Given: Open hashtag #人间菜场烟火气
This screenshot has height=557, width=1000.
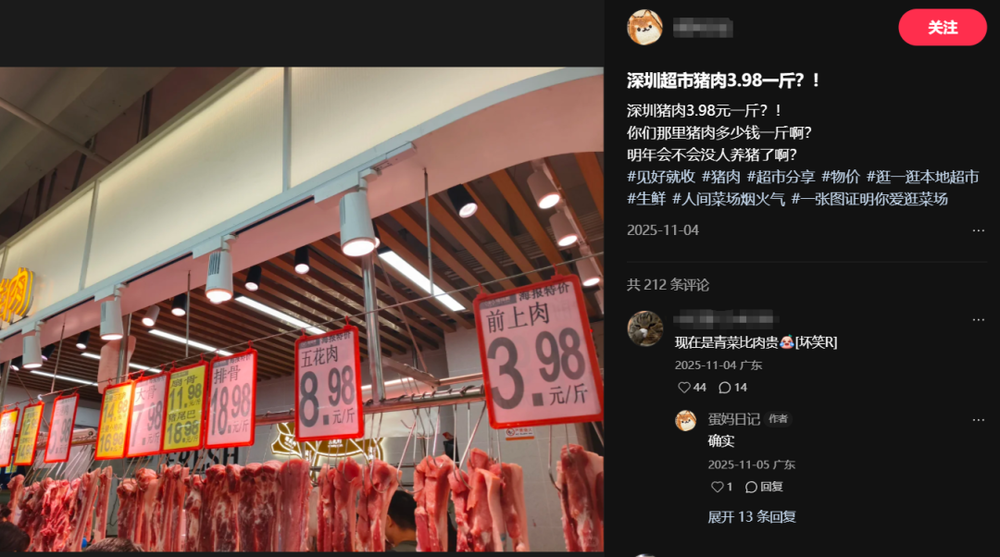Looking at the screenshot, I should coord(727,199).
